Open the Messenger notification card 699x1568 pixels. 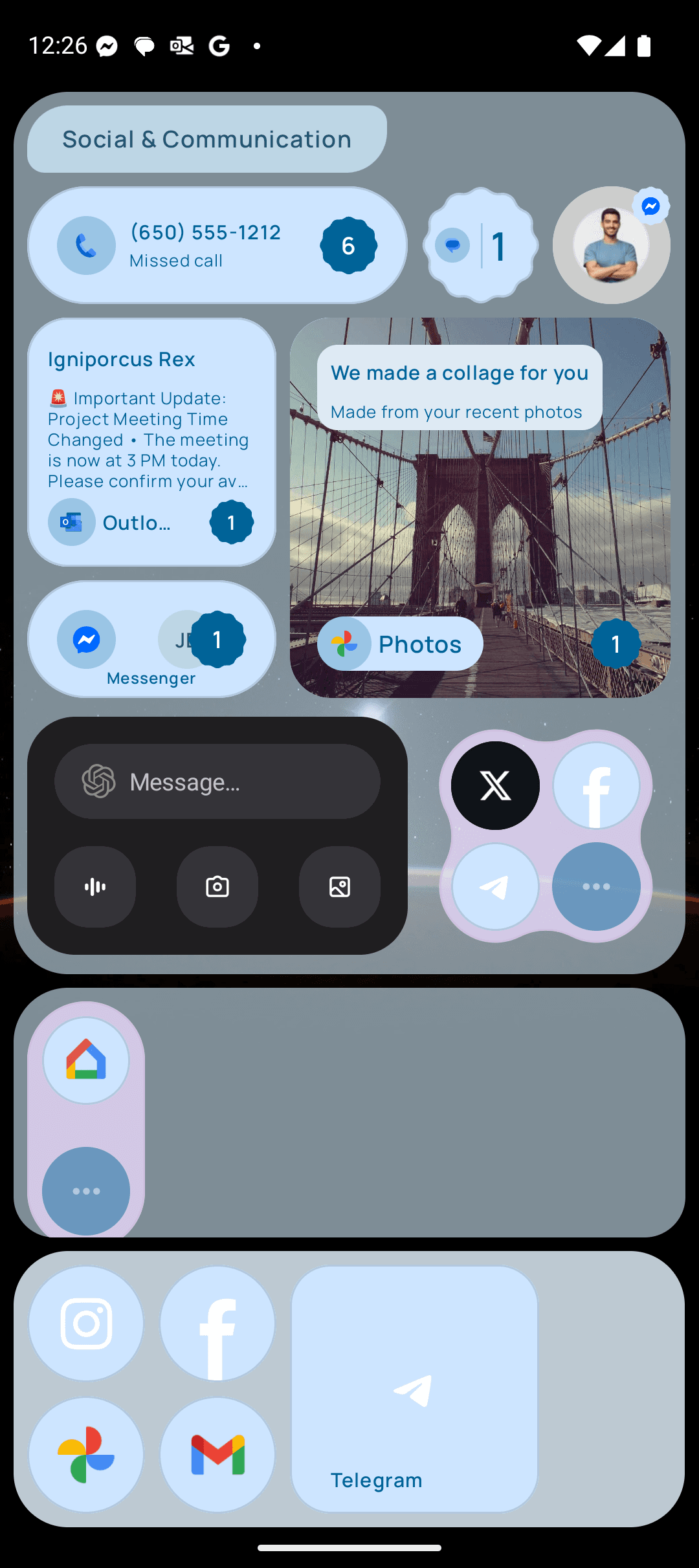point(151,639)
